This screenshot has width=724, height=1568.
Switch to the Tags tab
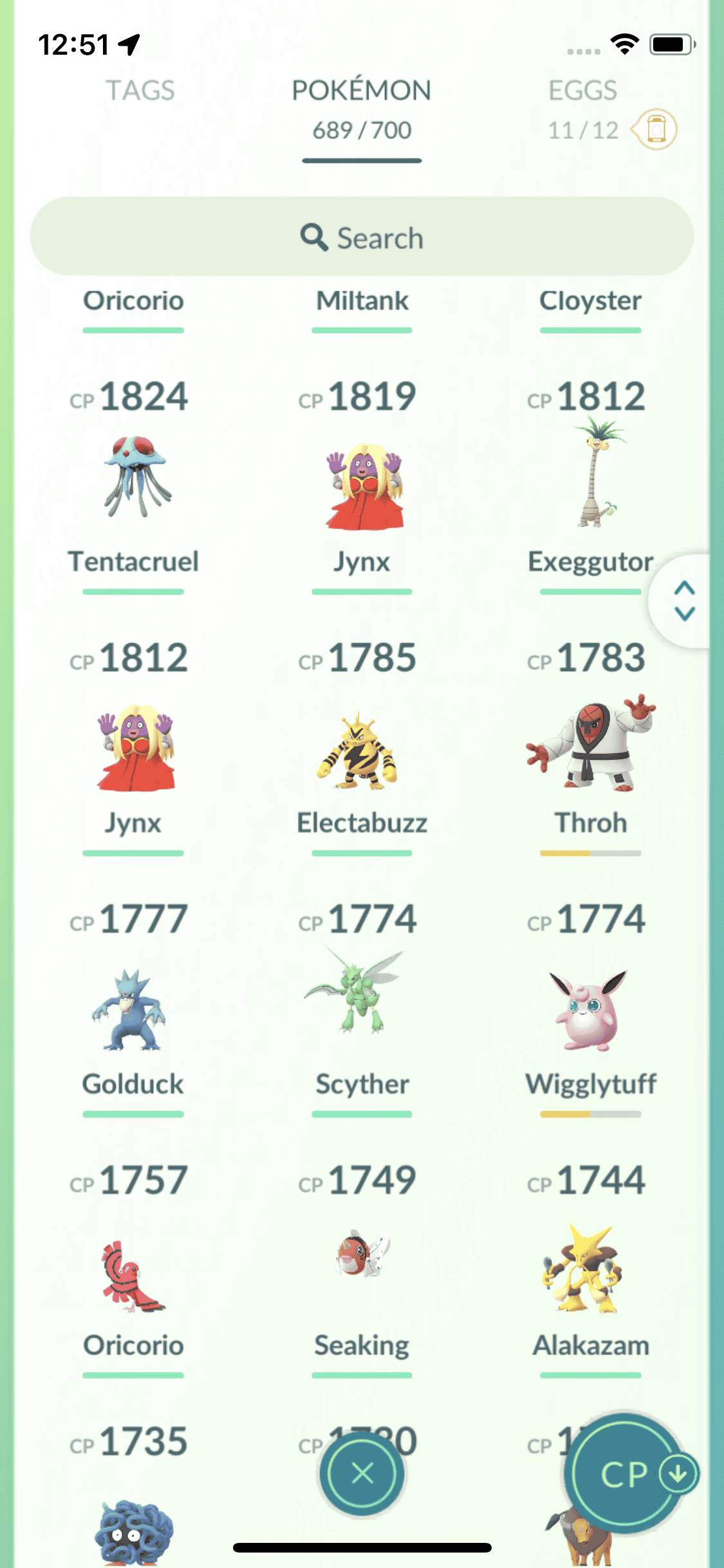coord(140,91)
